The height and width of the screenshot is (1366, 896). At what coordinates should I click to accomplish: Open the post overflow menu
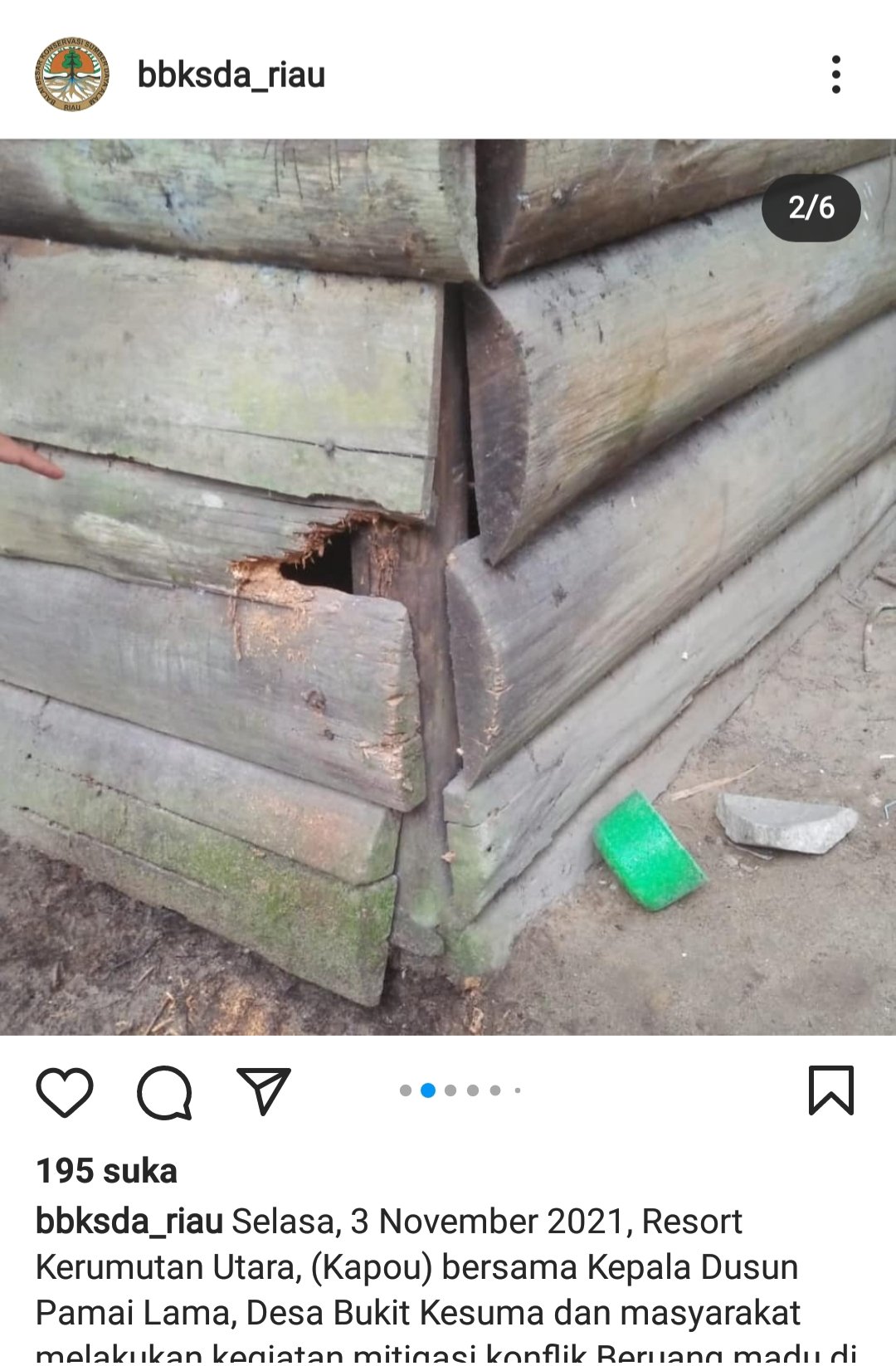pos(835,75)
